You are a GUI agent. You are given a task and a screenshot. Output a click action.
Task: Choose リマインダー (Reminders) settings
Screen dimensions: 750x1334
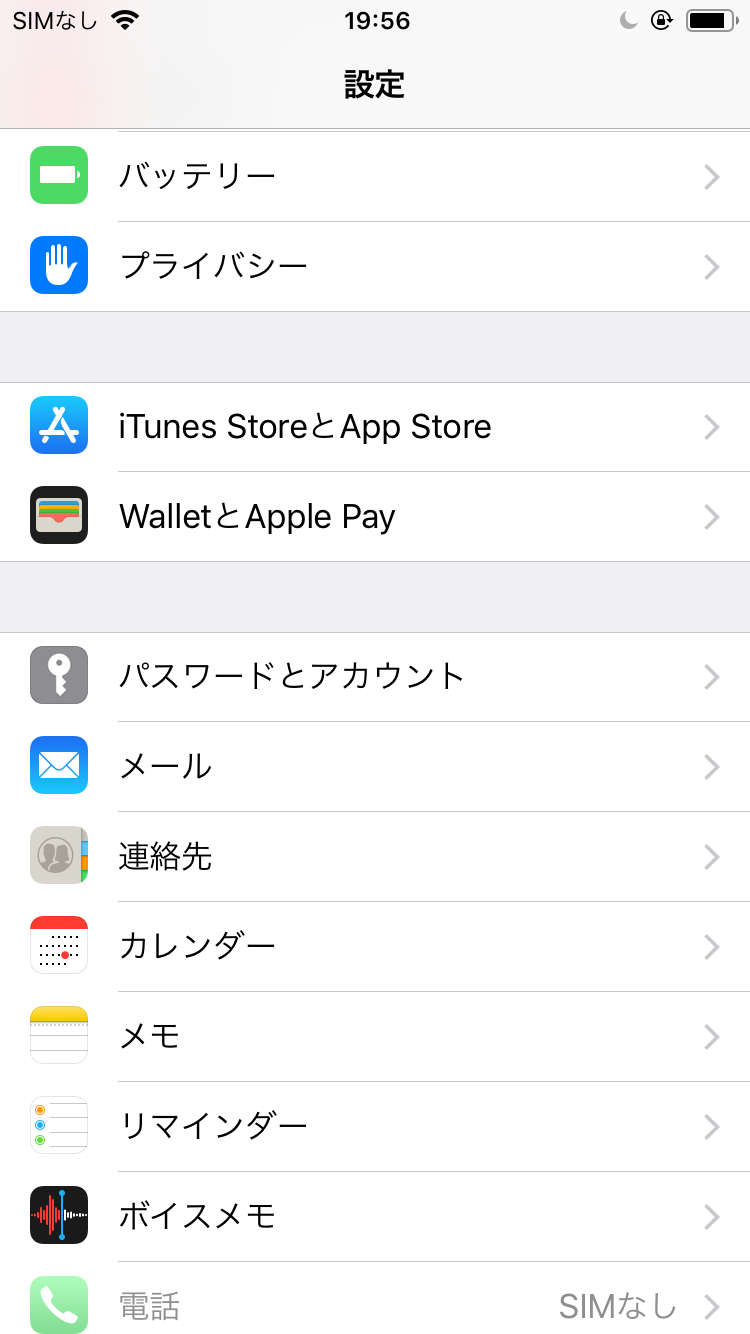point(375,1127)
